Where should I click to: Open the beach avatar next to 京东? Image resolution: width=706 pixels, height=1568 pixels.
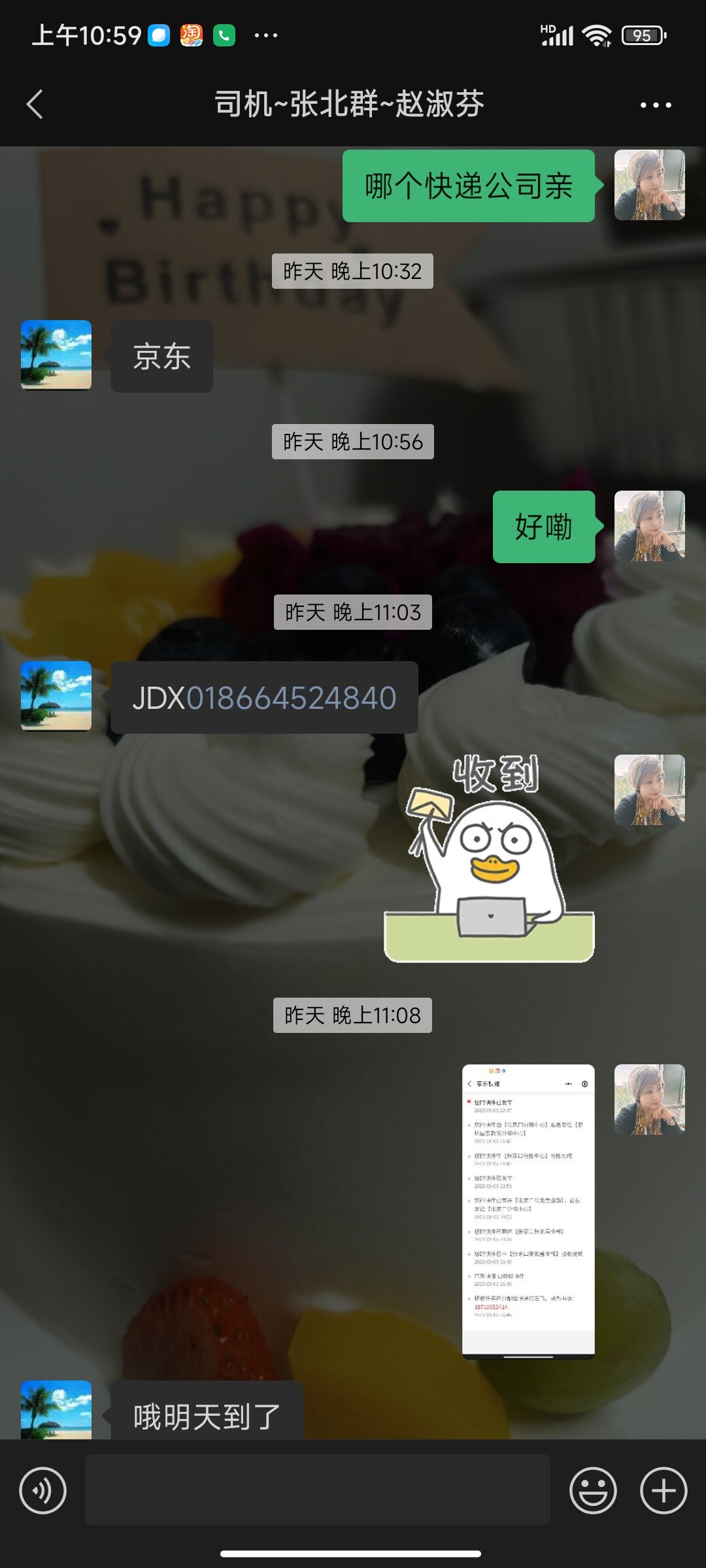coord(56,355)
